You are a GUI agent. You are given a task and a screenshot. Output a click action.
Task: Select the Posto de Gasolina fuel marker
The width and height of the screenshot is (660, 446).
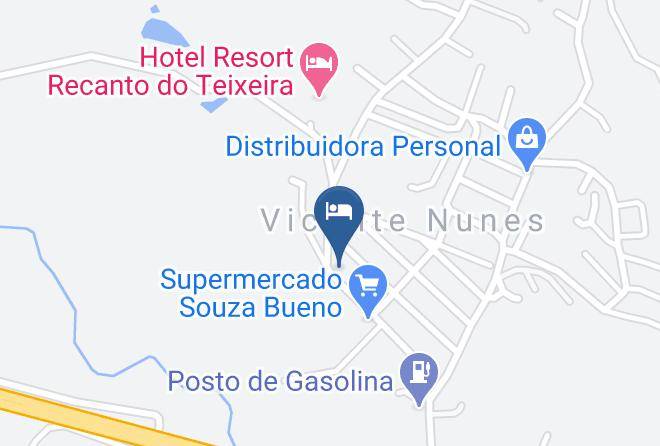coord(419,379)
